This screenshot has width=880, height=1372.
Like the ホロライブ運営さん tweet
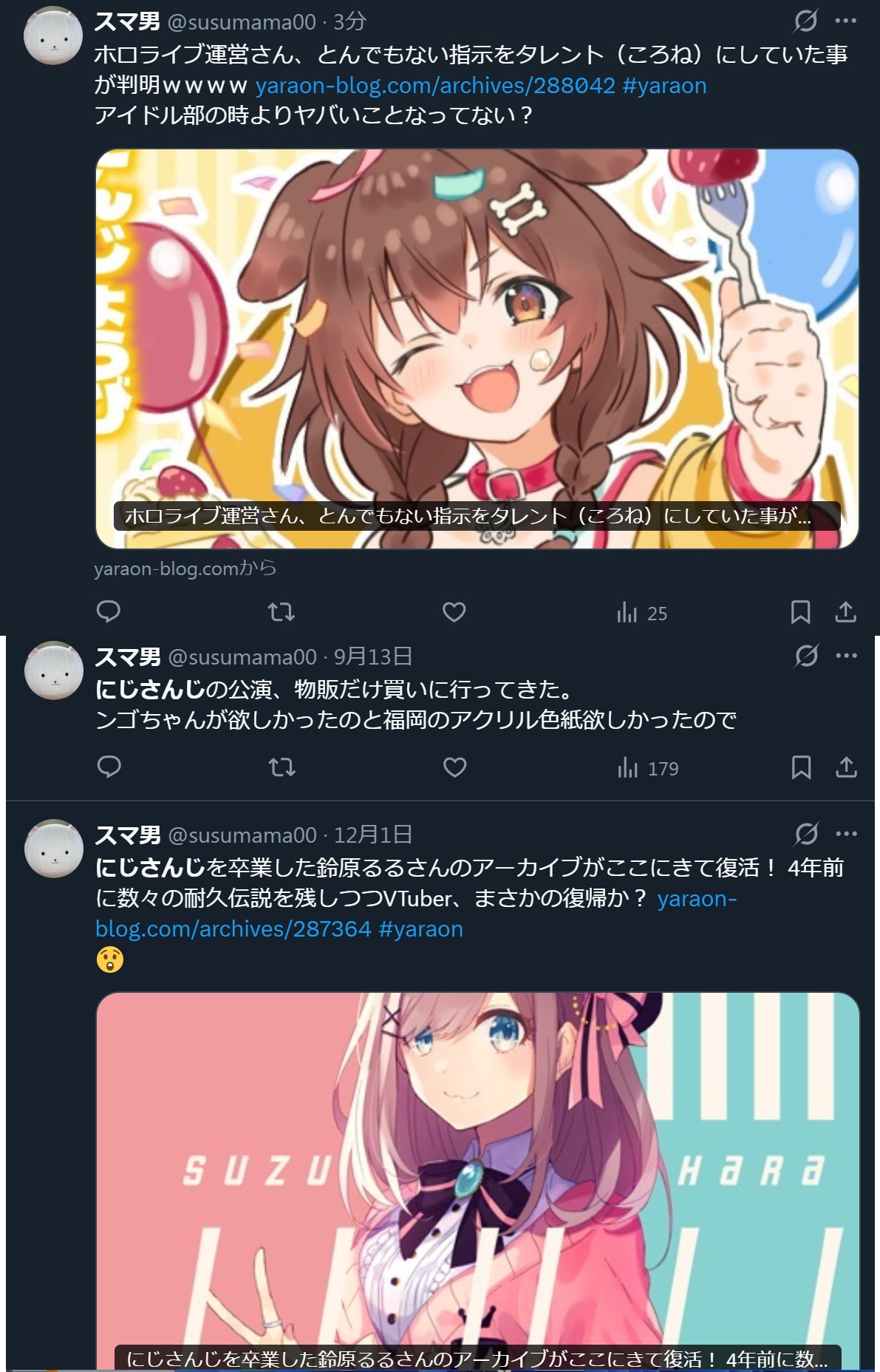[x=454, y=612]
